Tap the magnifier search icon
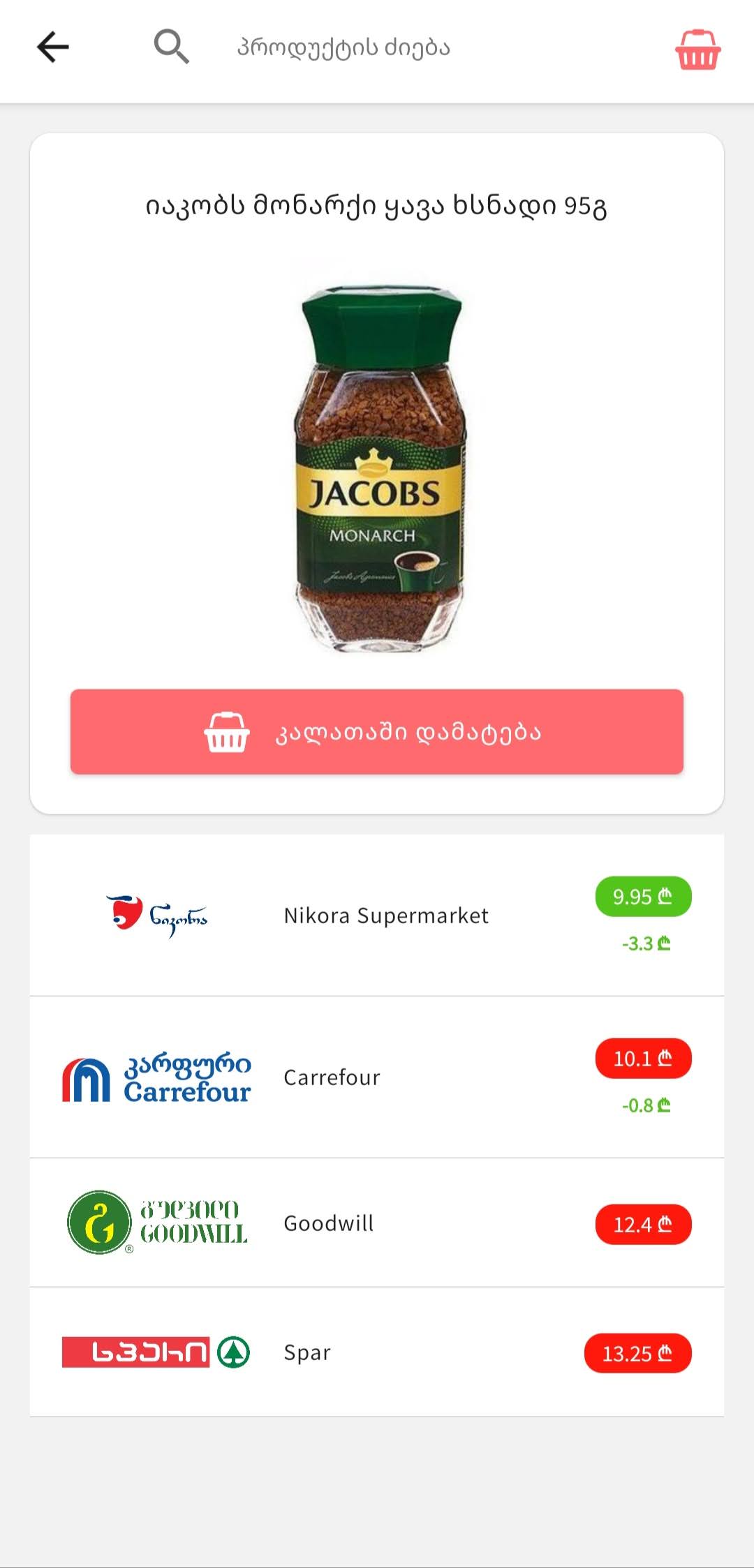 (x=171, y=47)
